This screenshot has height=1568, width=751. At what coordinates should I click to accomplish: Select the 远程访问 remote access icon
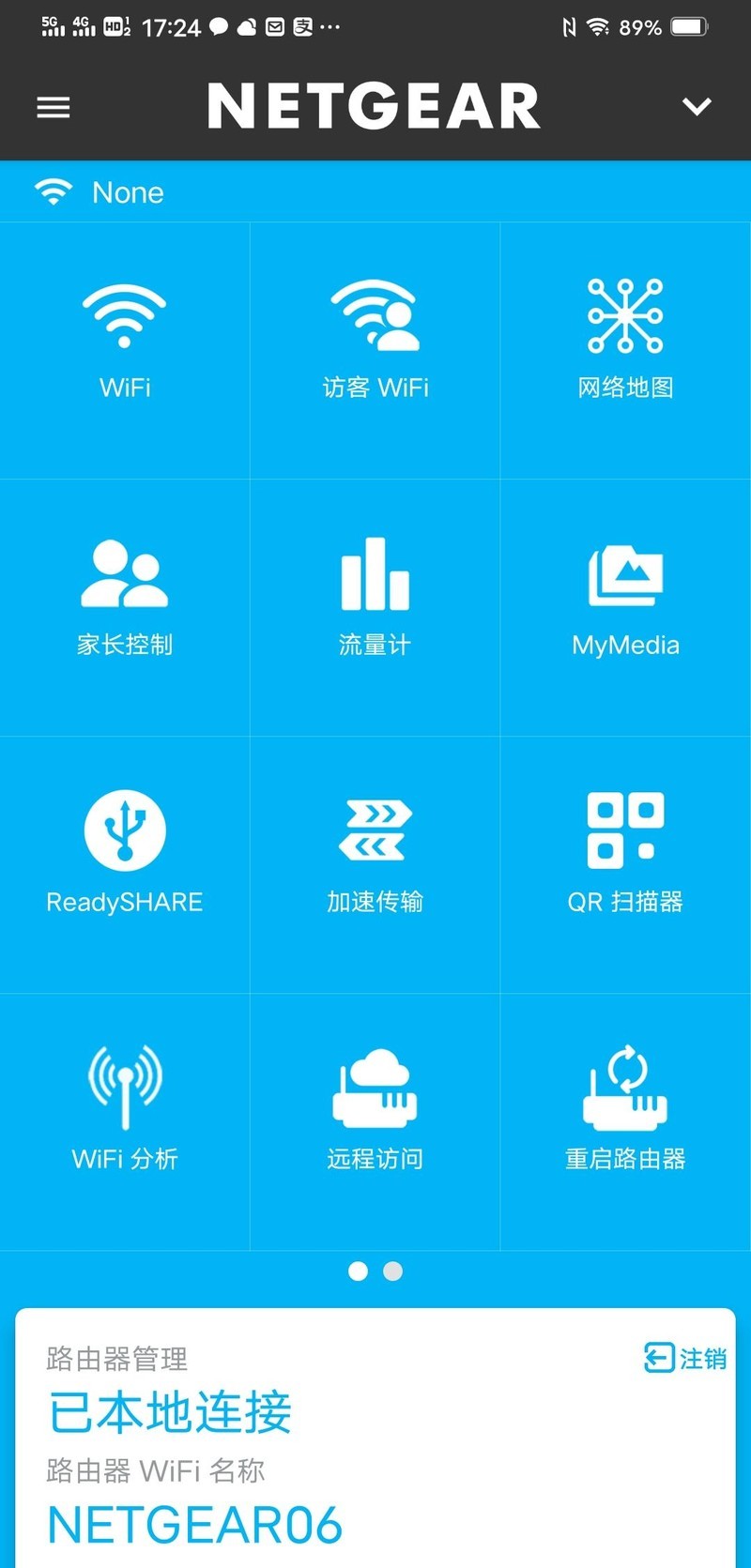(x=375, y=1103)
